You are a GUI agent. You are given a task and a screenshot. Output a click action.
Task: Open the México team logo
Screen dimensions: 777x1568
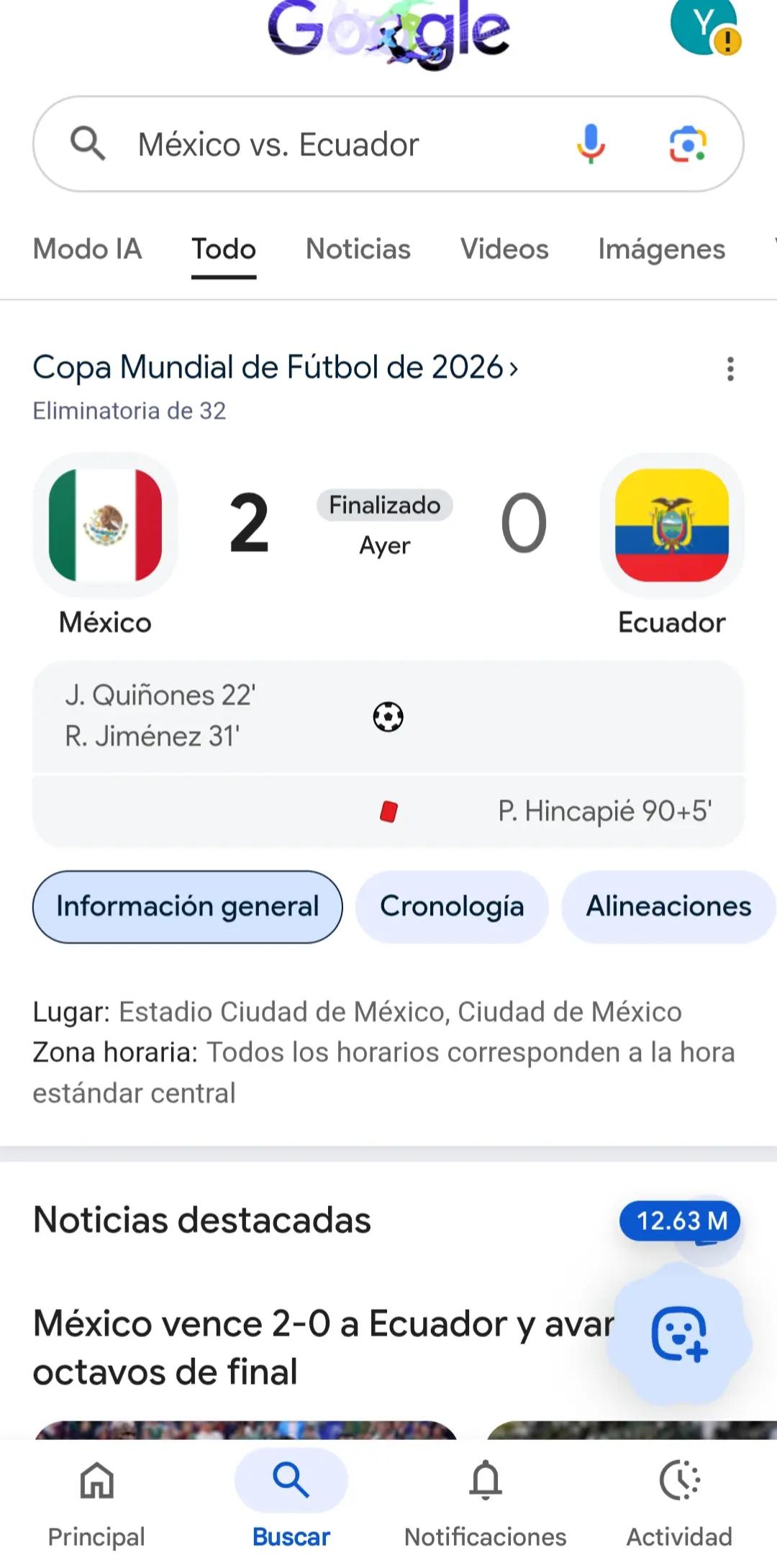pyautogui.click(x=105, y=525)
